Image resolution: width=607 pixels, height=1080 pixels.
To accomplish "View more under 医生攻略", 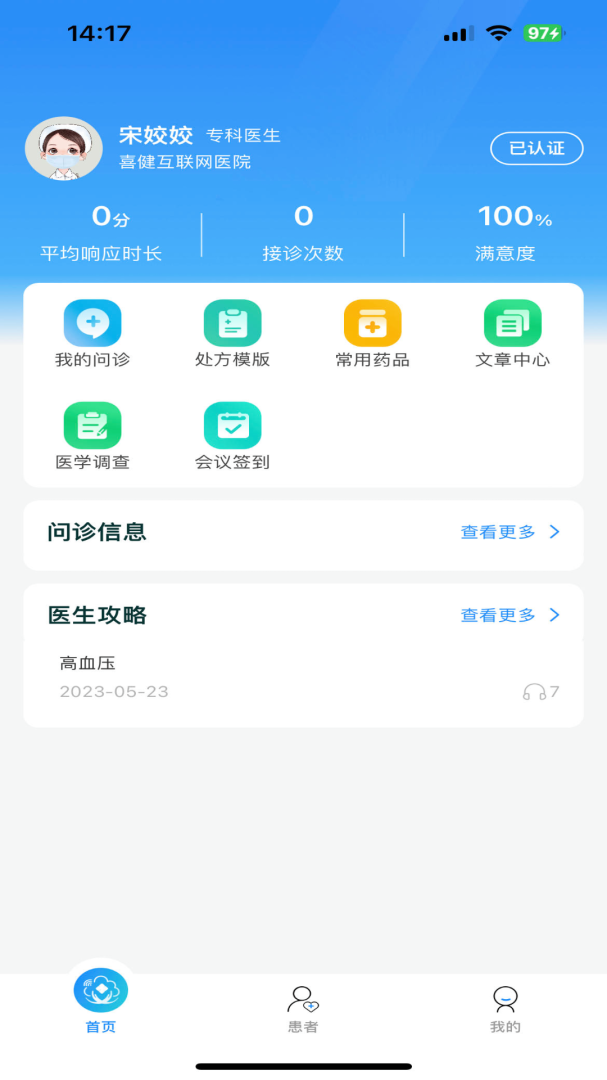I will (x=509, y=615).
